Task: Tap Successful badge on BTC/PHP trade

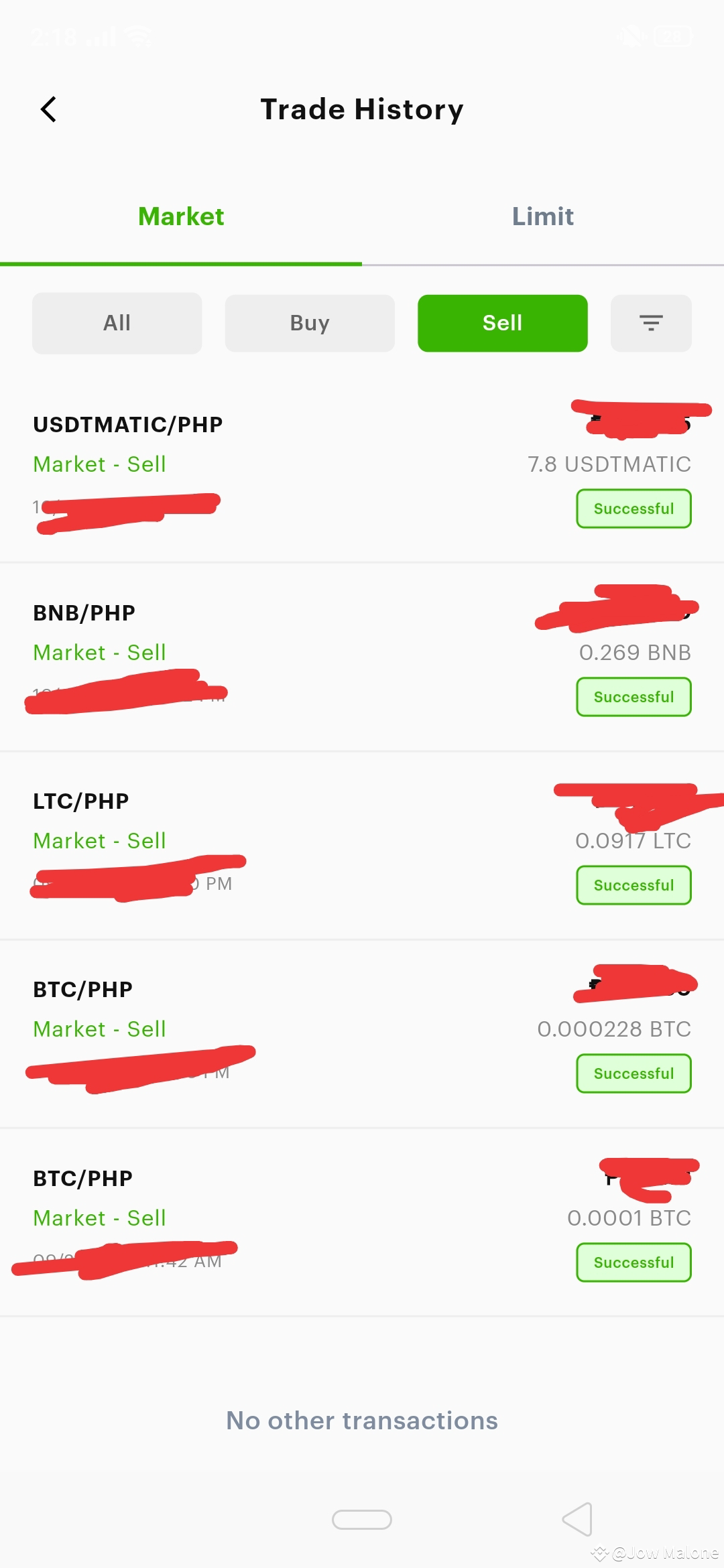Action: 633,1073
